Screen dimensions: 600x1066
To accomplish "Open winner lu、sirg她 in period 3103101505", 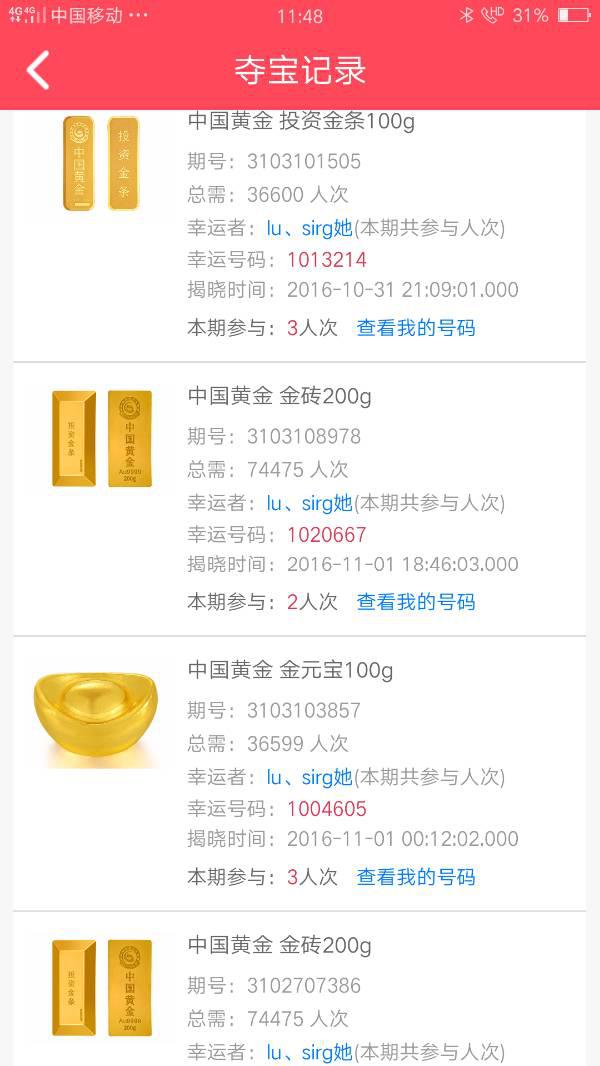I will coord(310,227).
